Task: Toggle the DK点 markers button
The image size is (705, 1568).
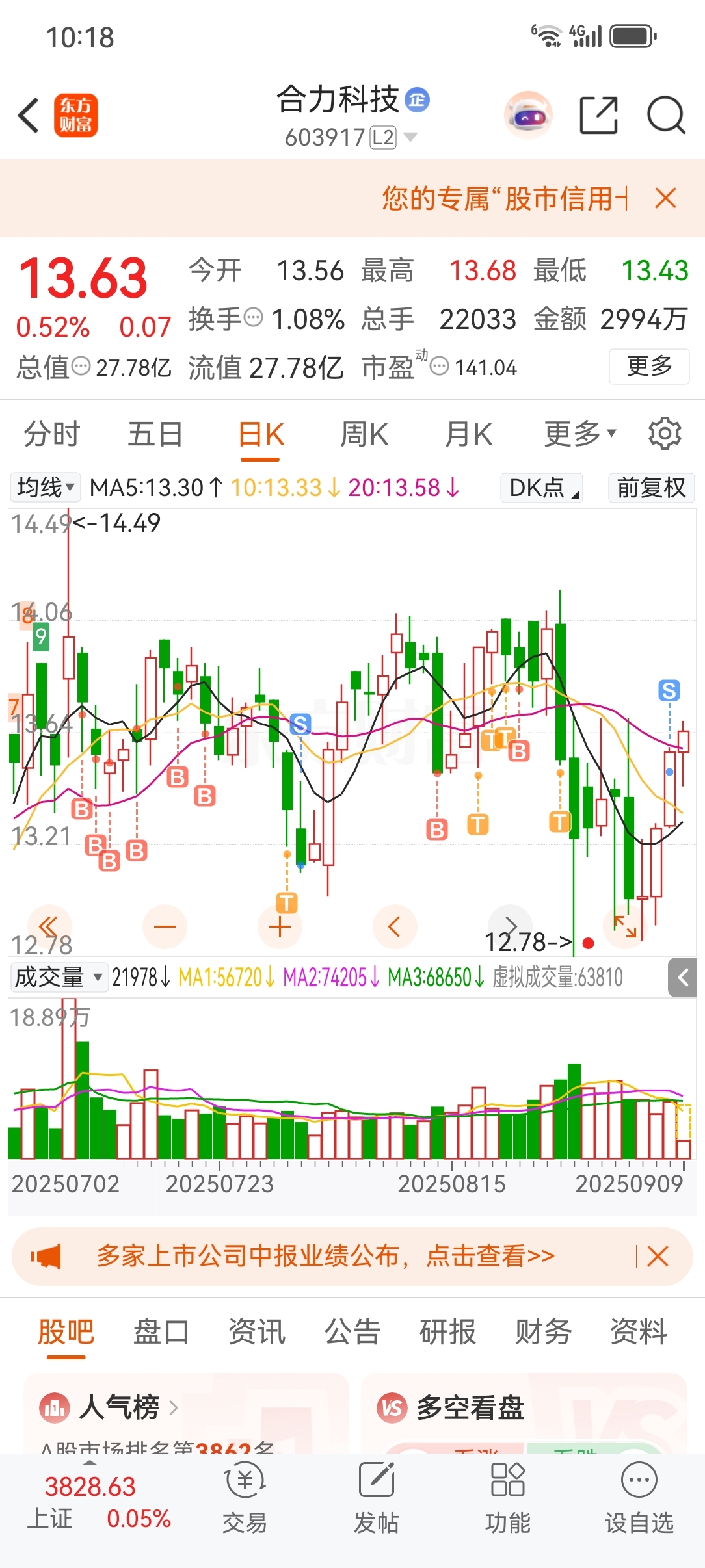Action: pos(542,487)
